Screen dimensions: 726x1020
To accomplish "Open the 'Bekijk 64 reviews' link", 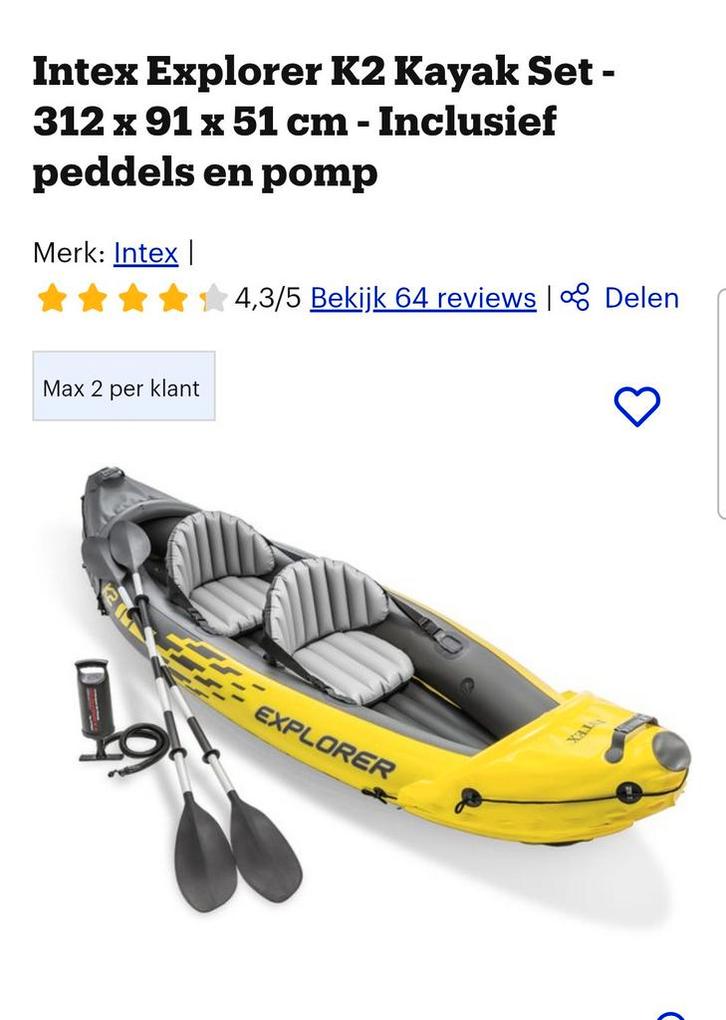I will click(x=423, y=298).
